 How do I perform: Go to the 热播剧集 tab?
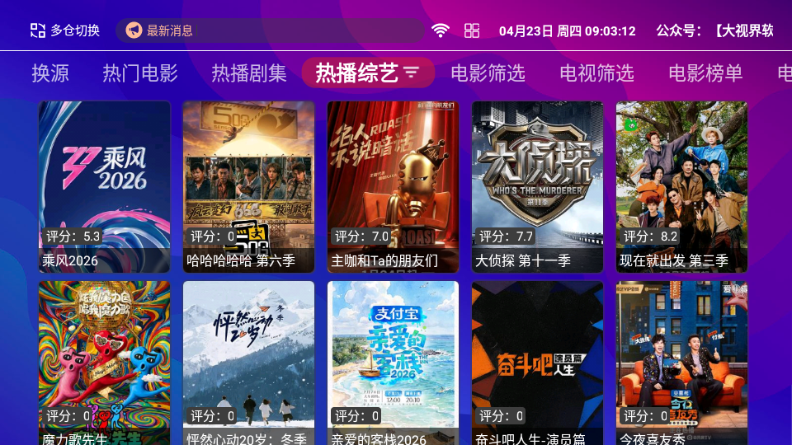(x=249, y=73)
